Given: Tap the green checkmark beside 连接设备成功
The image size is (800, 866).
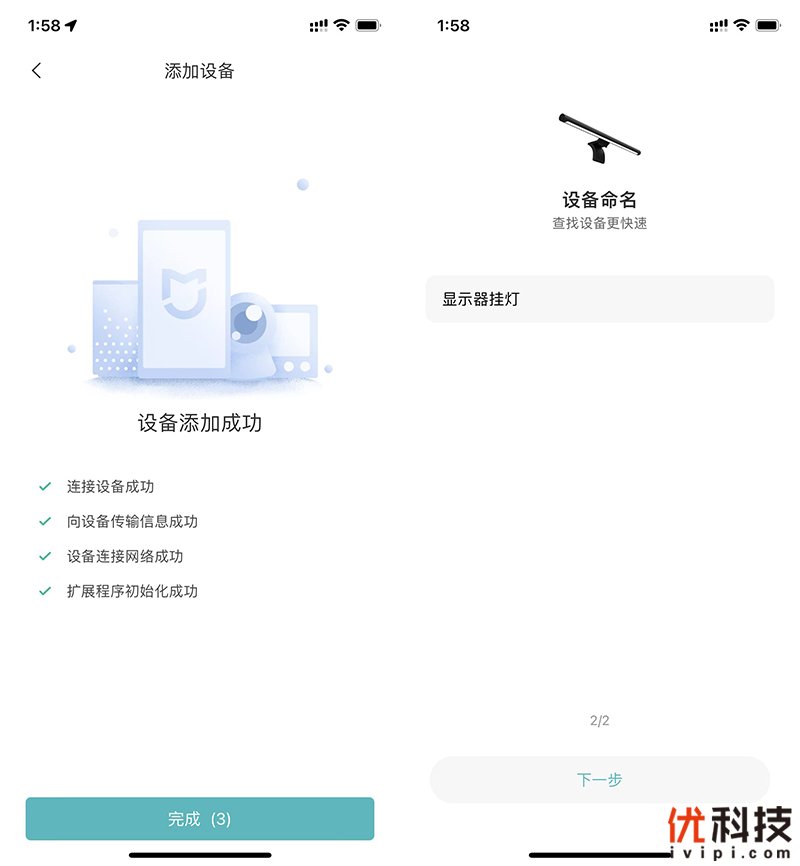Looking at the screenshot, I should point(43,486).
